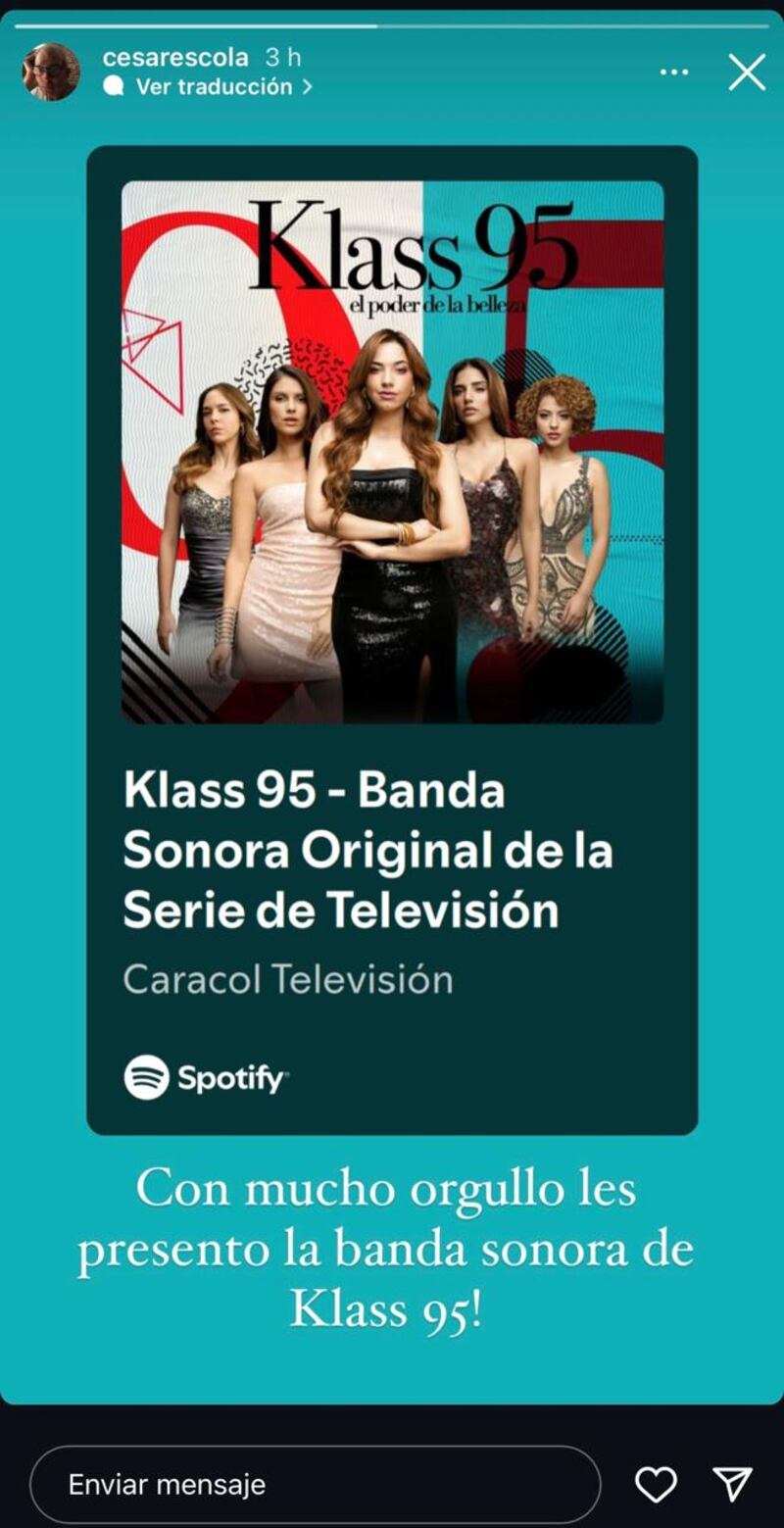Focus the Enviar mensaje reply field

point(314,1484)
